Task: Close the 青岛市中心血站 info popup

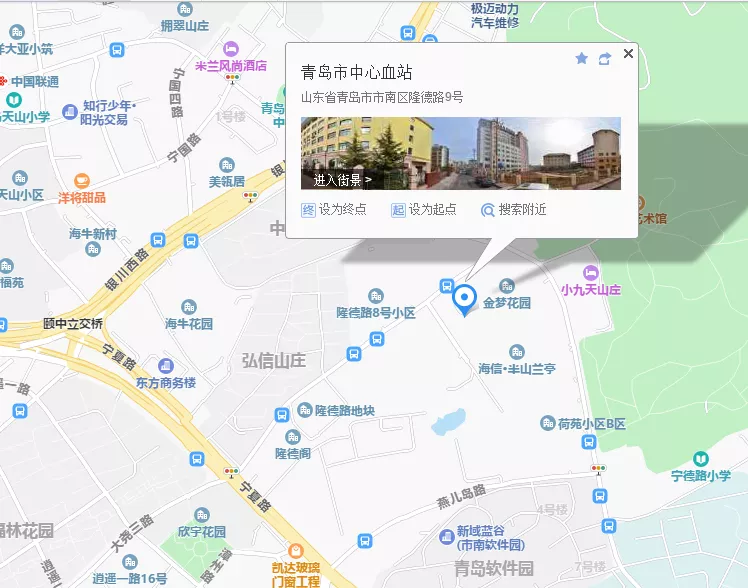Action: 628,54
